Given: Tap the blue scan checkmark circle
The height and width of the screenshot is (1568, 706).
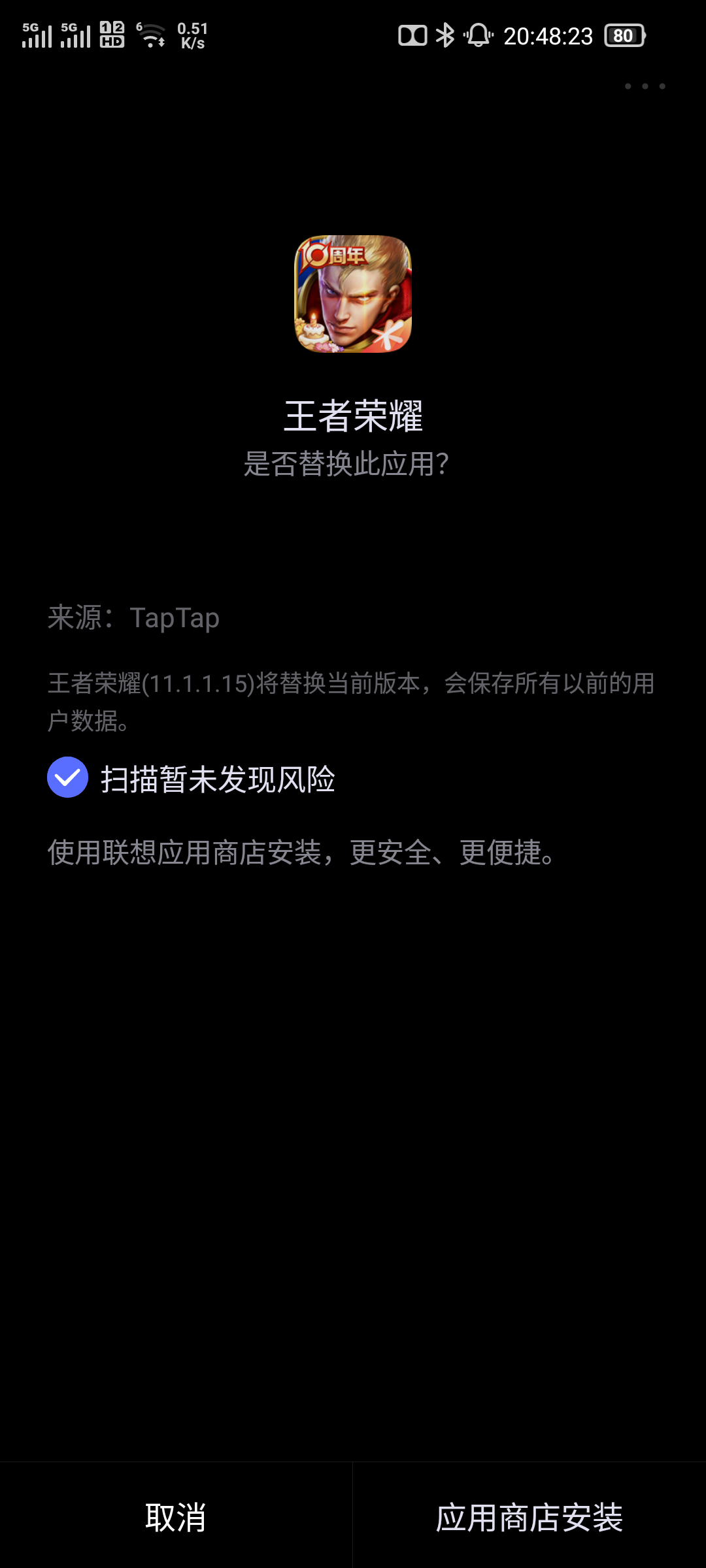Looking at the screenshot, I should [x=68, y=778].
